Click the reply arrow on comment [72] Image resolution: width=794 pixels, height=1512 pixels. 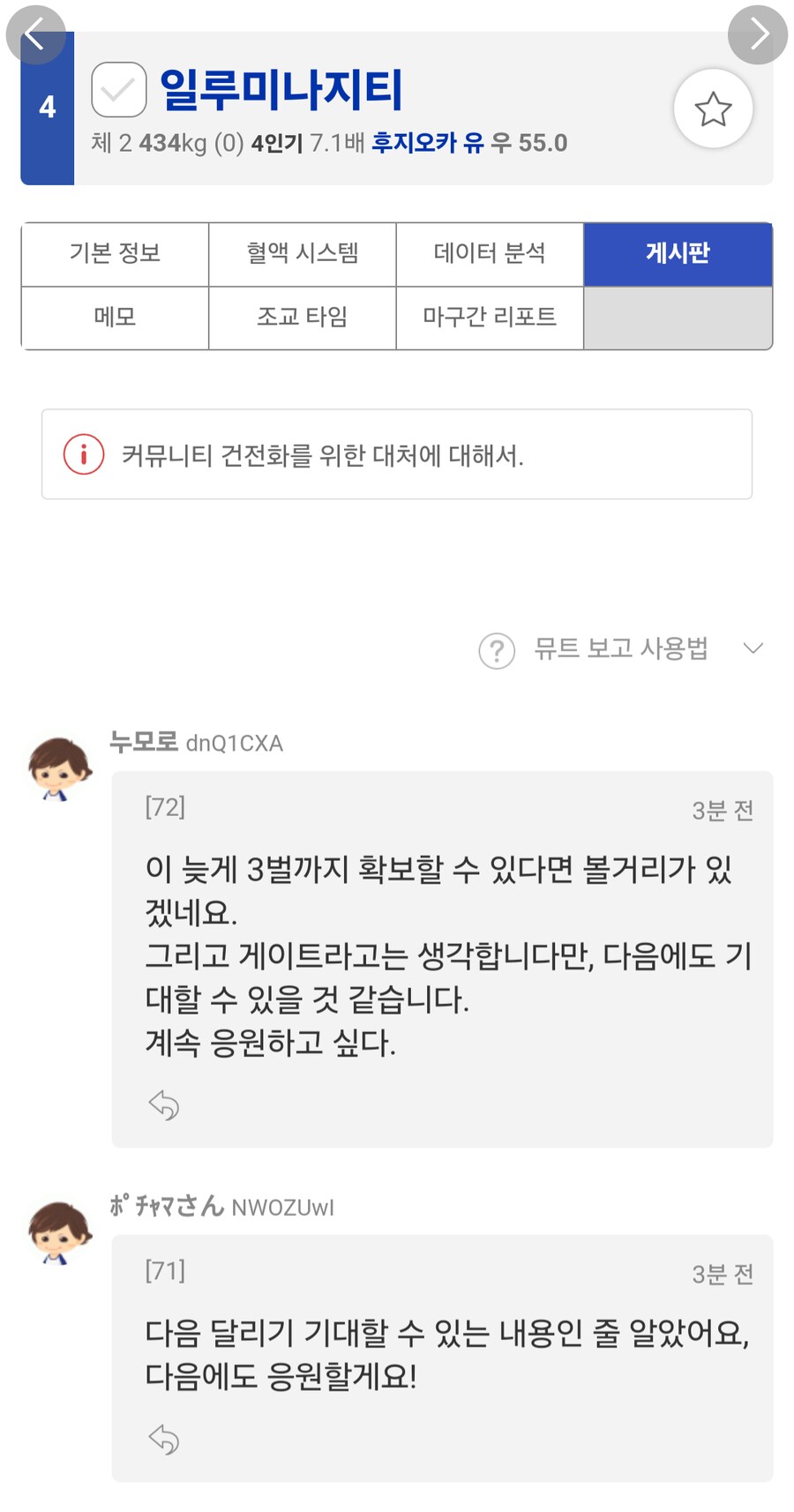pyautogui.click(x=164, y=1105)
